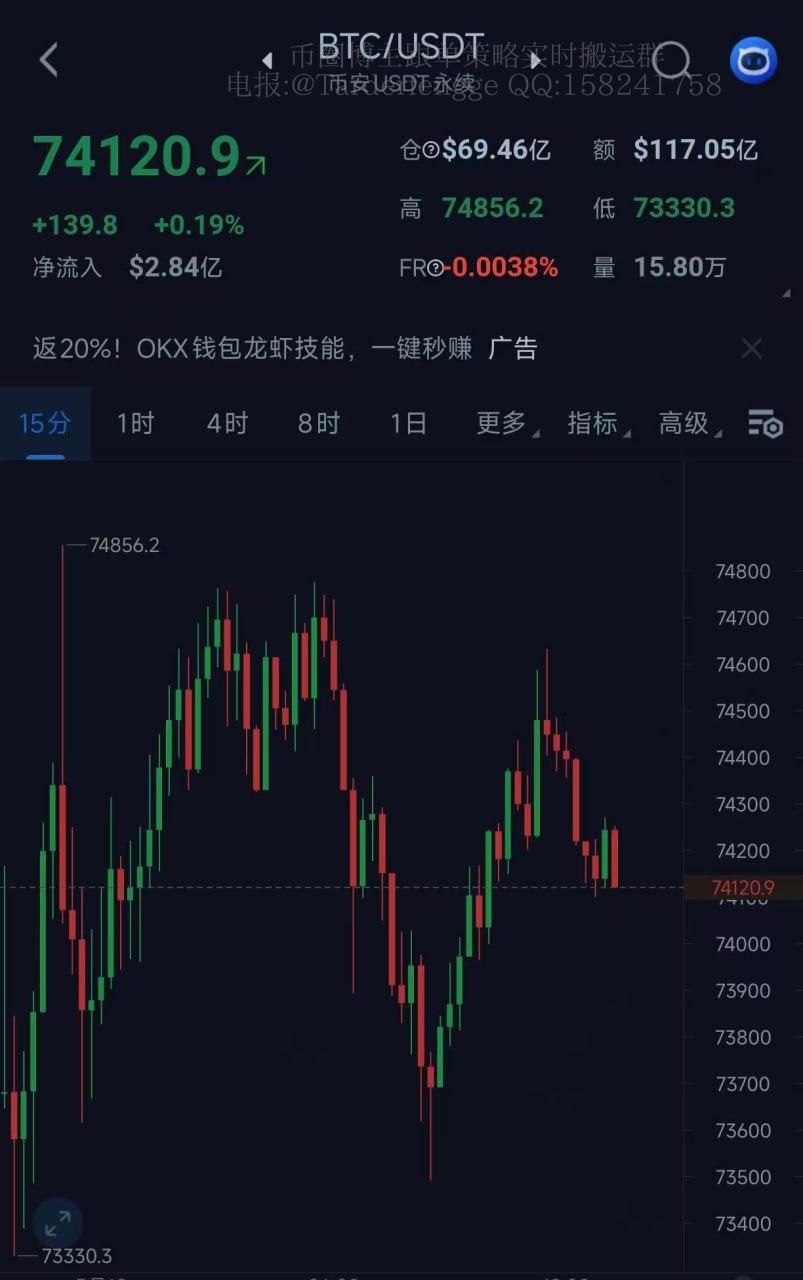Show info about the FR funding rate
Image resolution: width=803 pixels, height=1280 pixels.
tap(435, 268)
